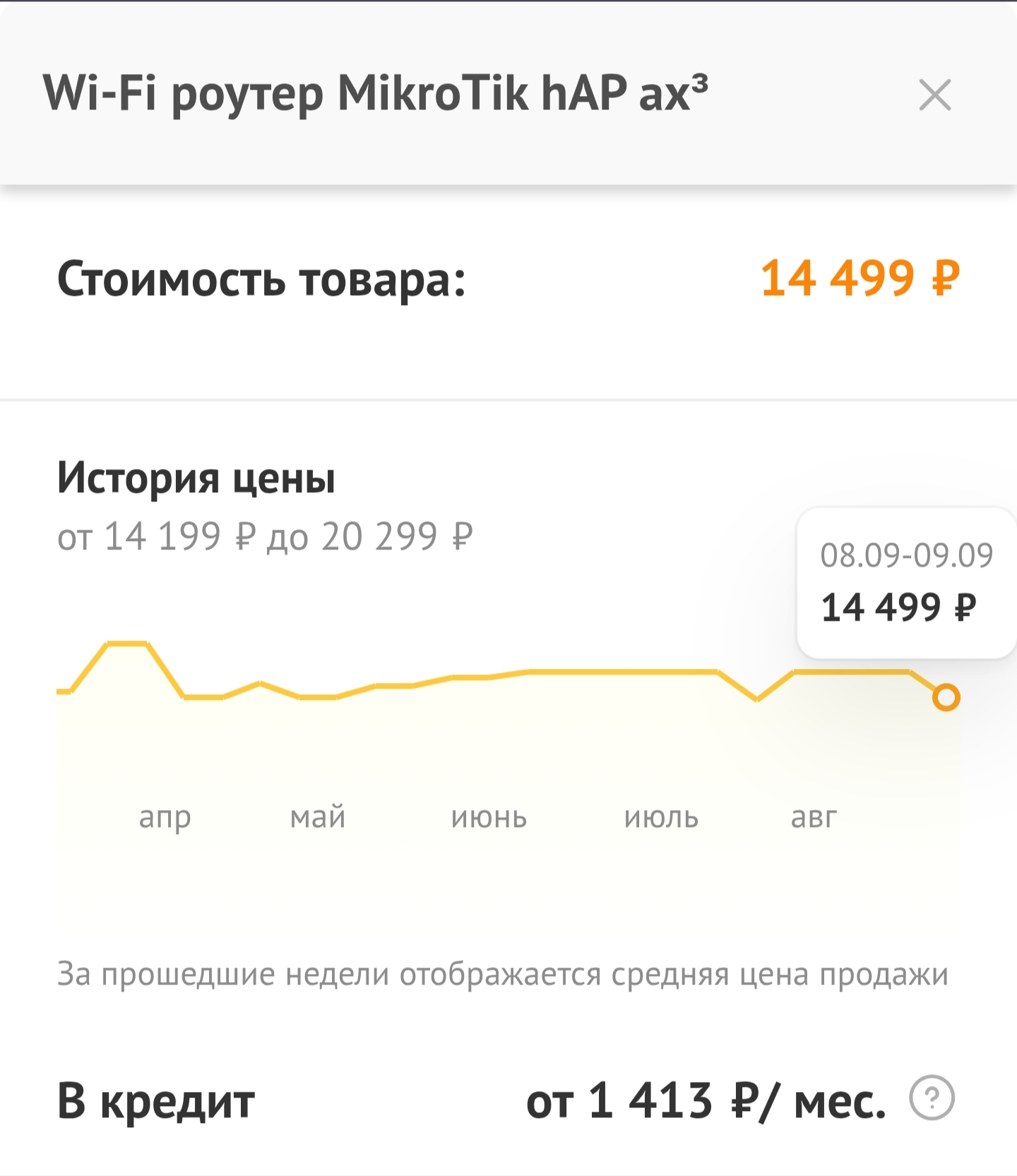Click the chart peak in April
Image resolution: width=1017 pixels, height=1176 pixels.
[x=127, y=644]
